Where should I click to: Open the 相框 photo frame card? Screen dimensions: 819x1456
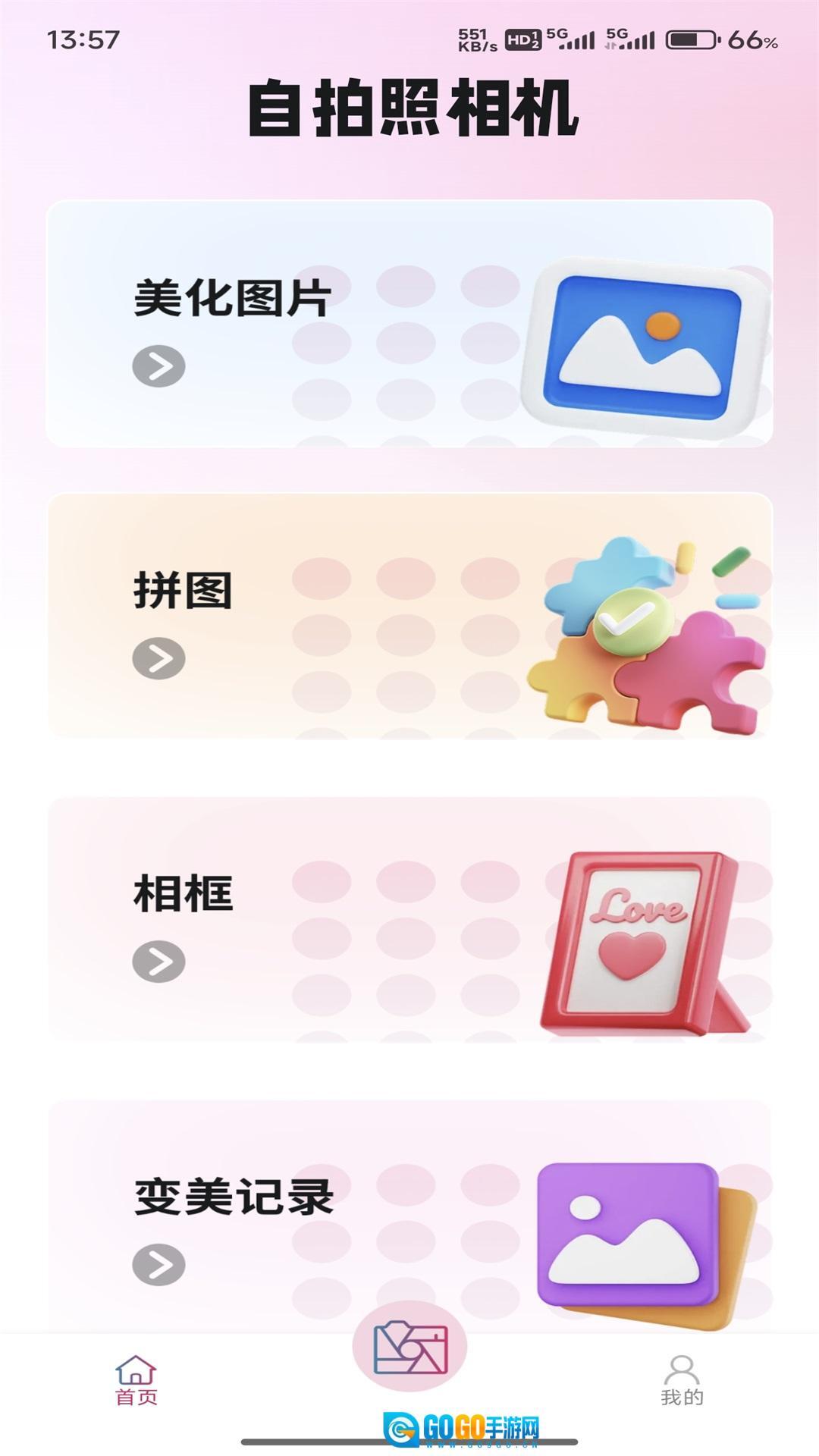pos(409,919)
